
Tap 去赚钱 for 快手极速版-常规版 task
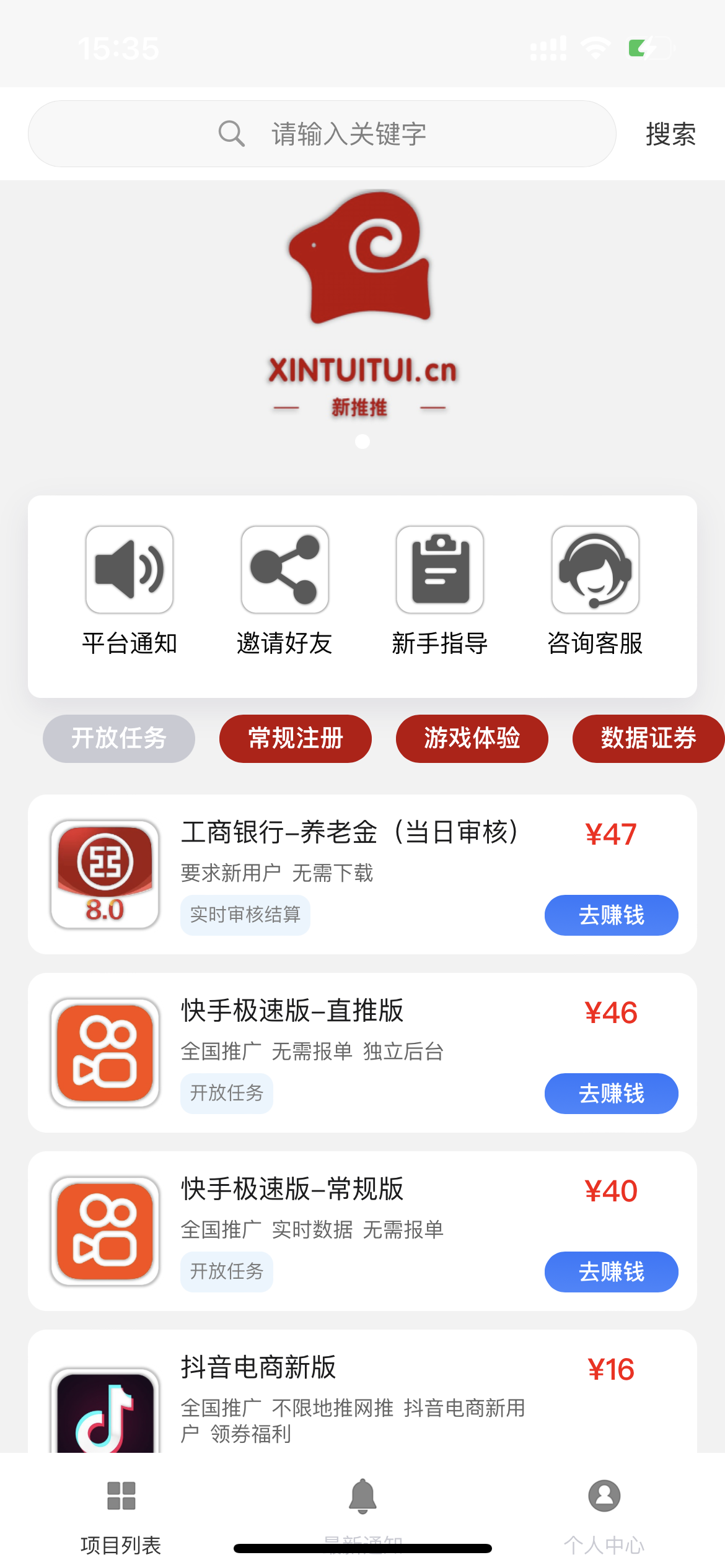(x=611, y=1272)
